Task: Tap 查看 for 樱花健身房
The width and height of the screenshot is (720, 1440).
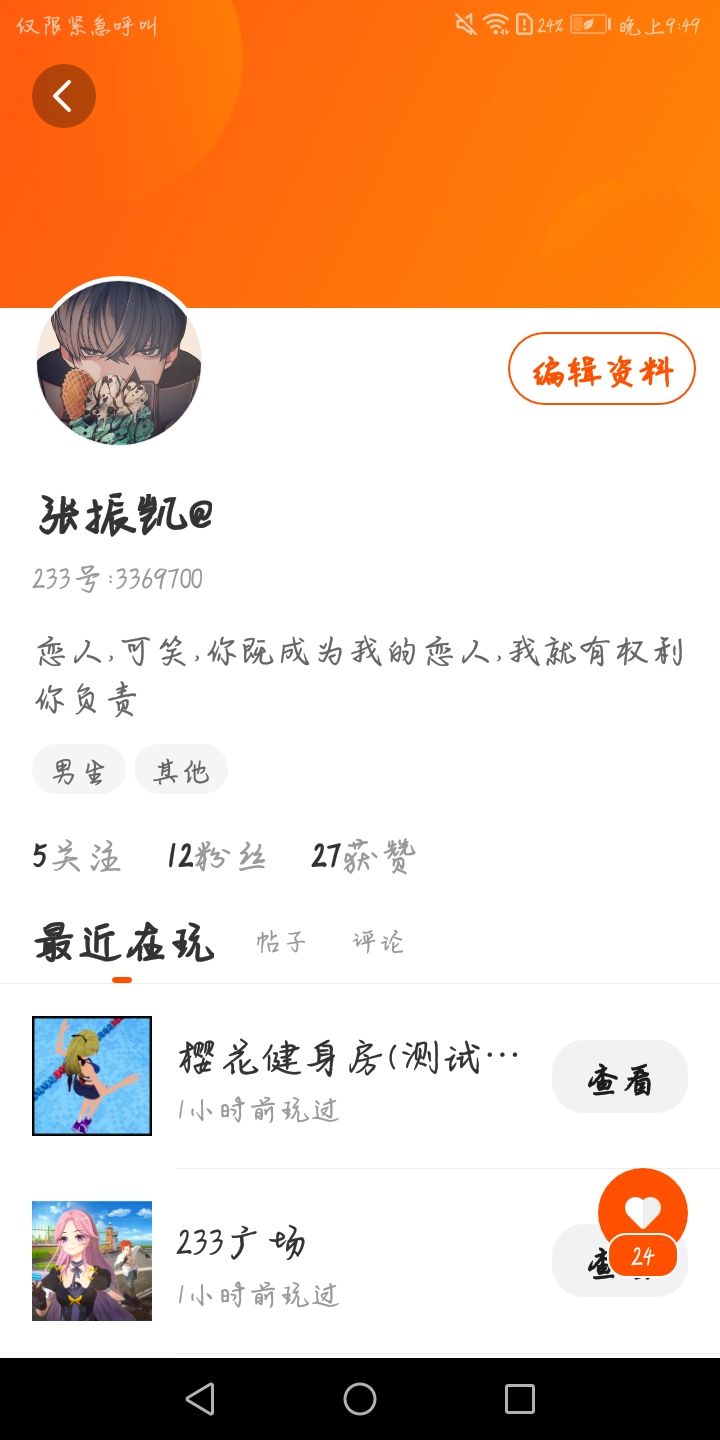Action: (x=620, y=1077)
